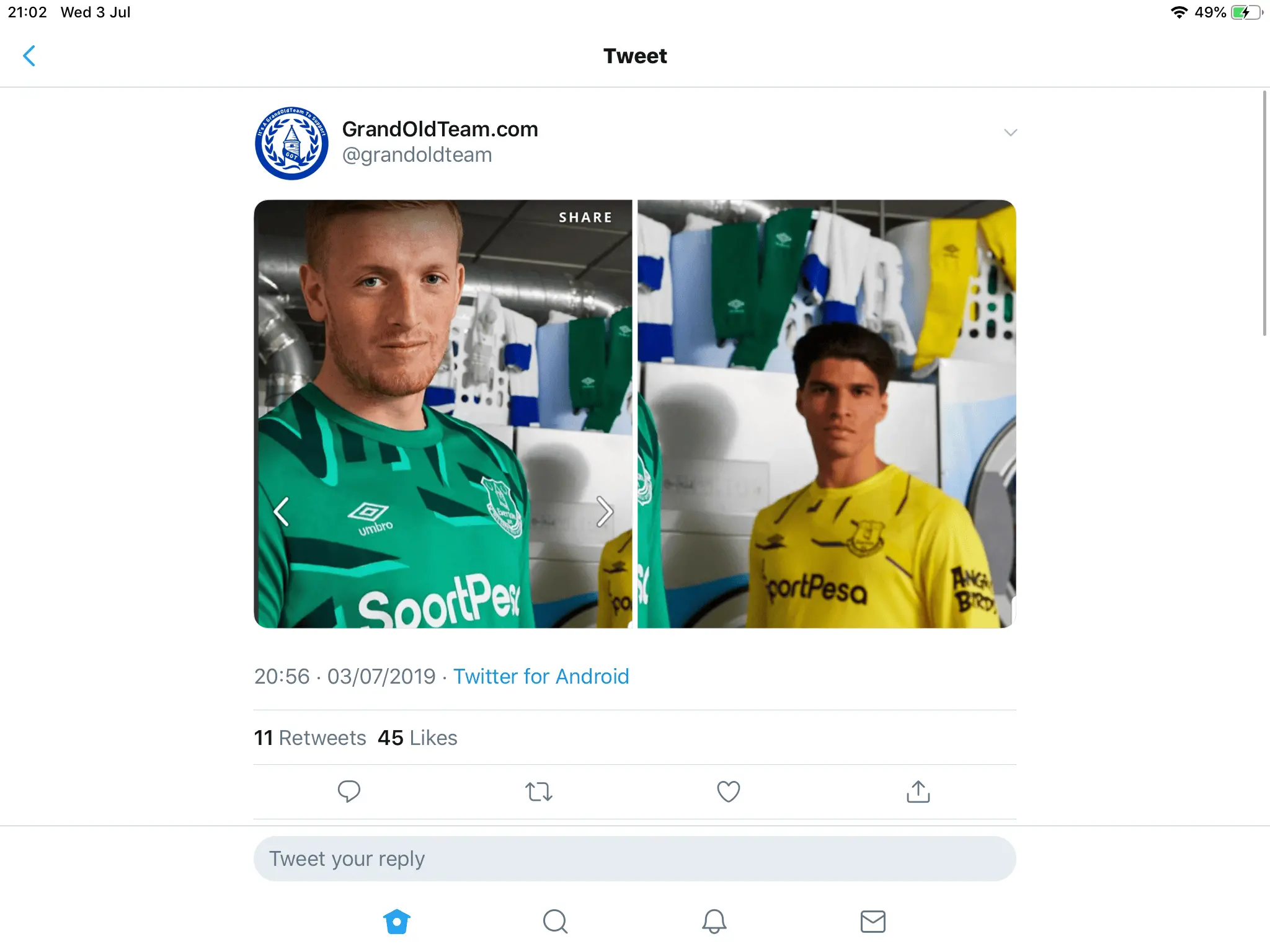Screen dimensions: 1270x952
Task: View the 11 Retweets list
Action: coord(310,738)
